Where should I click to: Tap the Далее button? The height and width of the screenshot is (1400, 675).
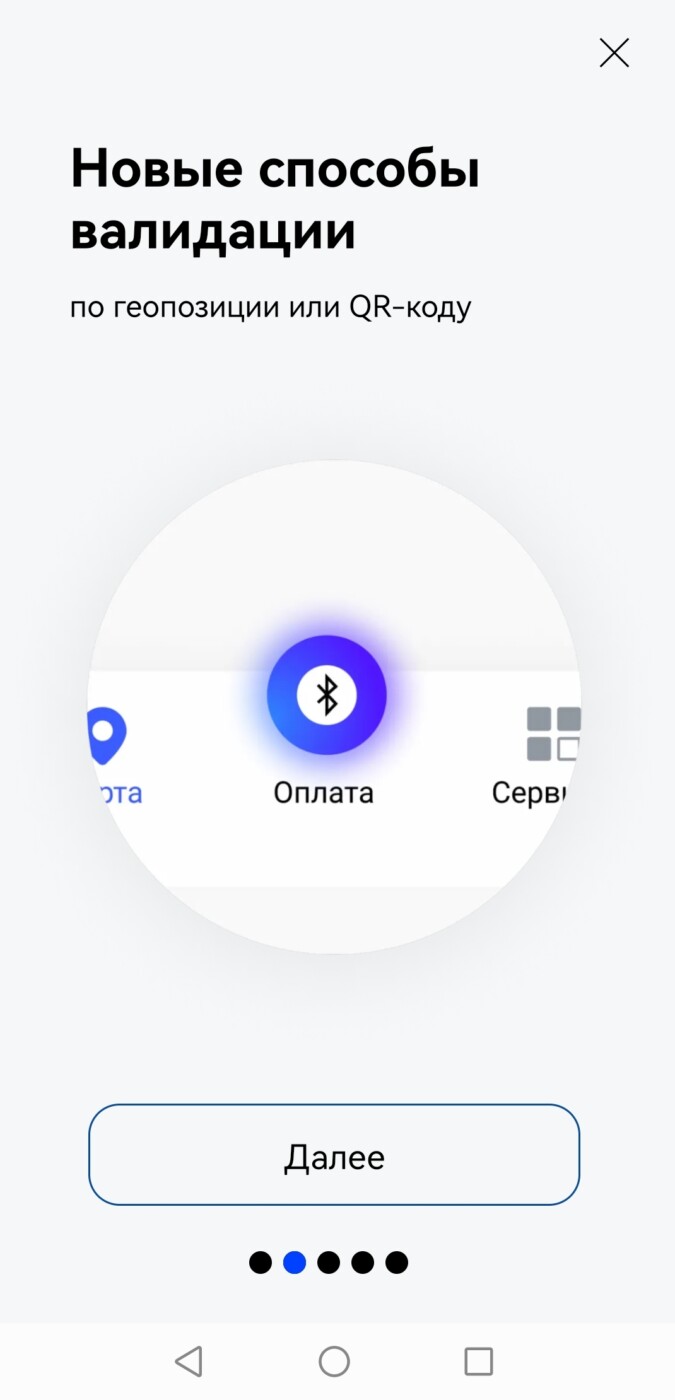334,1155
